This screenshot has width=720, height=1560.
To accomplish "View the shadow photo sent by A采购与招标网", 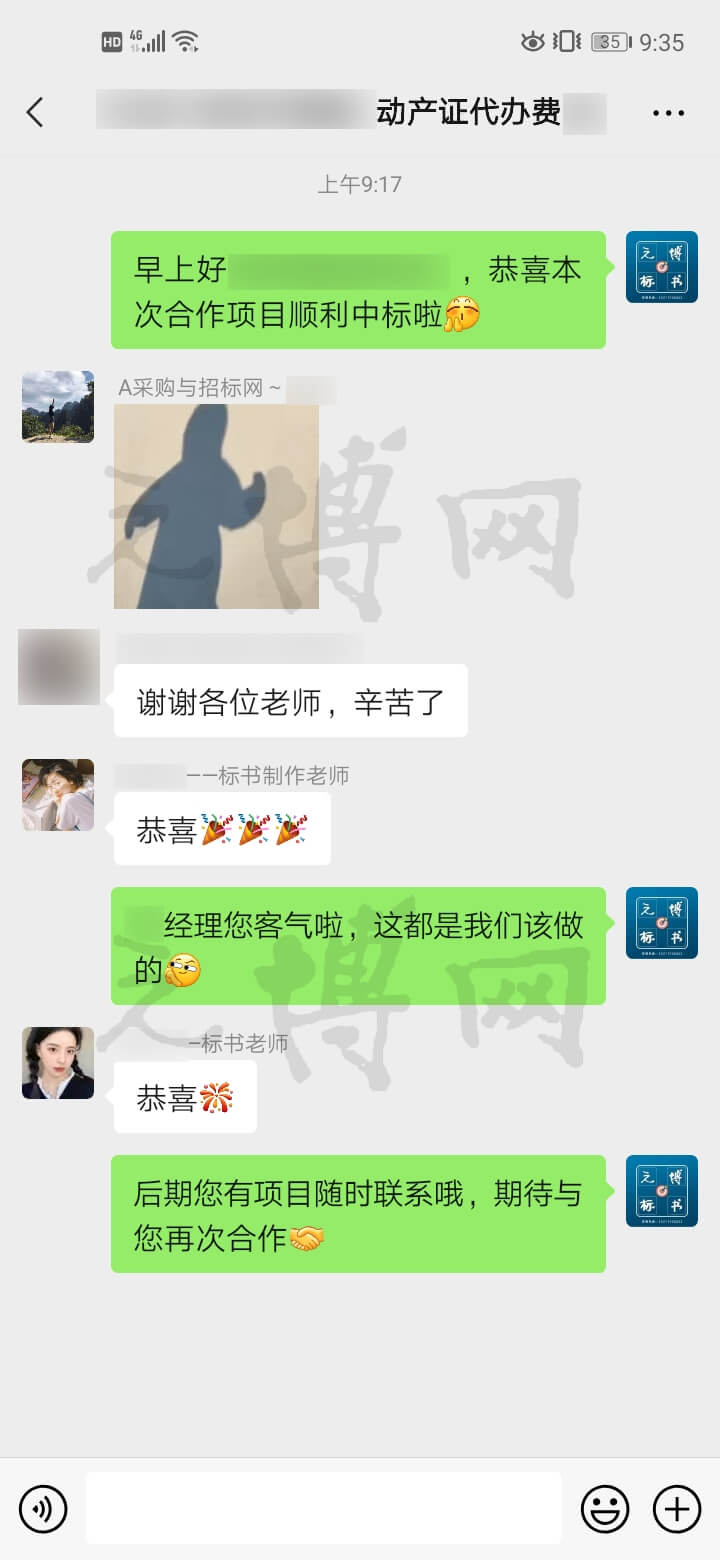I will click(216, 506).
